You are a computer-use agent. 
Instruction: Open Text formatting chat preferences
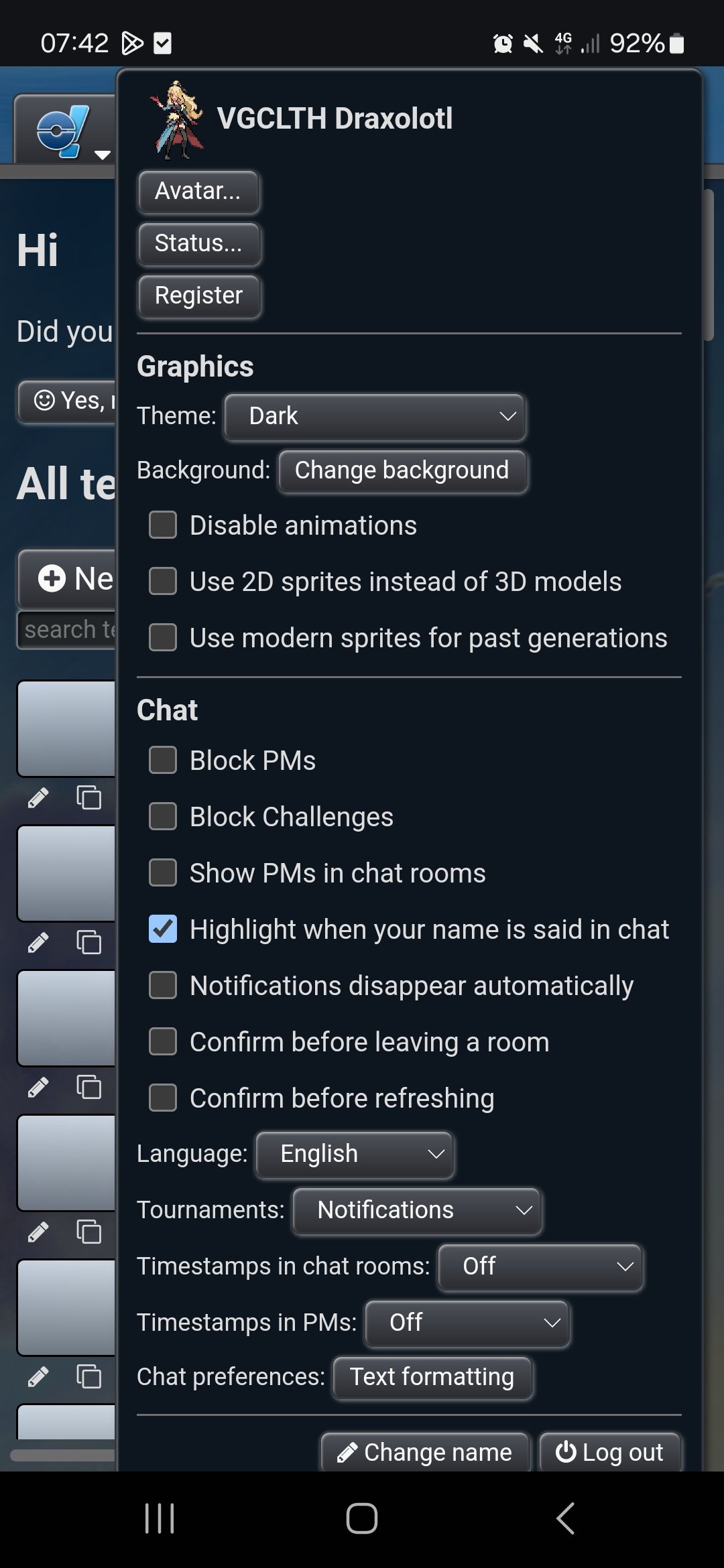[433, 1378]
